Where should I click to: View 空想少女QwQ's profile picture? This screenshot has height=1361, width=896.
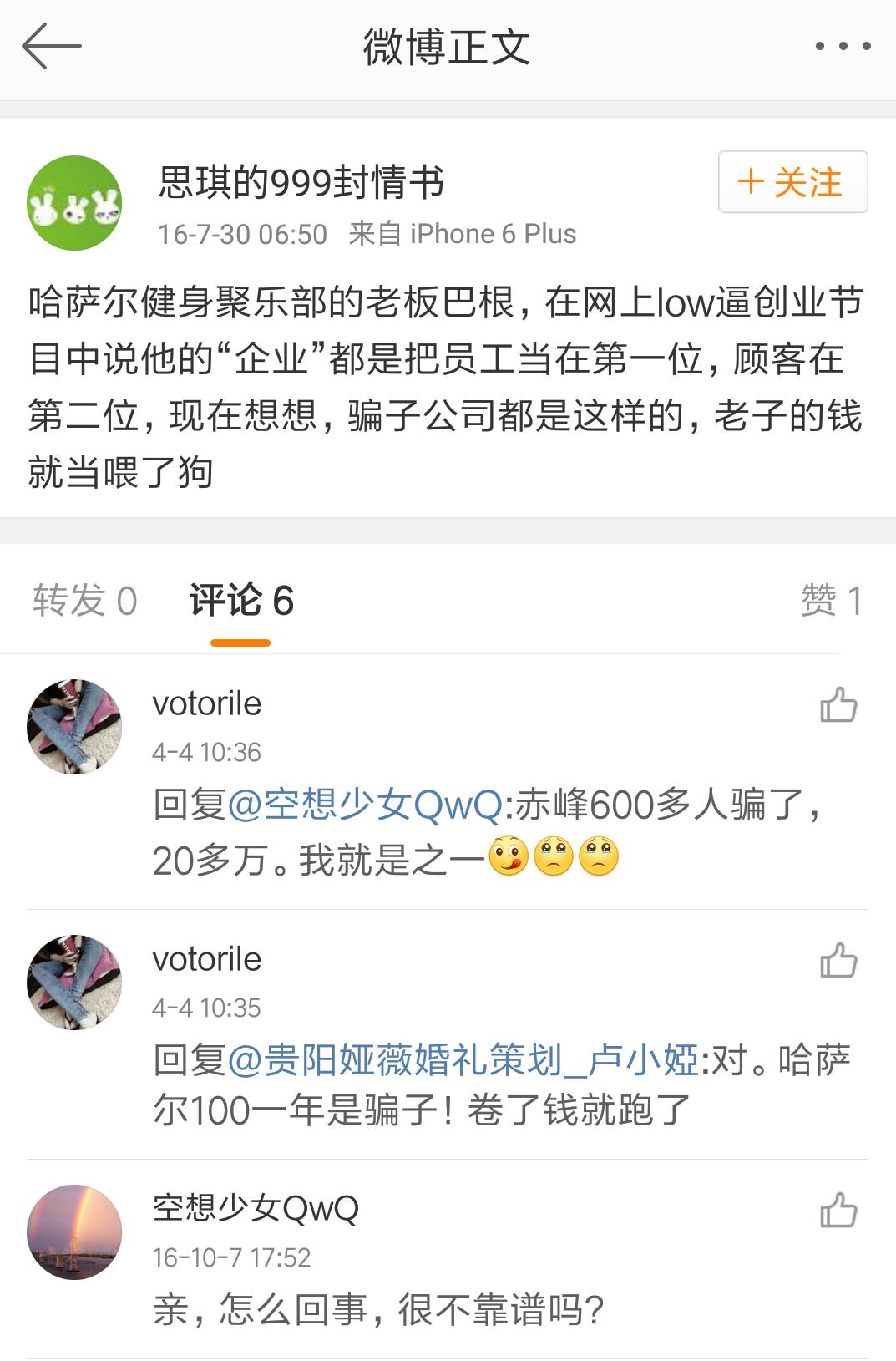point(74,1232)
